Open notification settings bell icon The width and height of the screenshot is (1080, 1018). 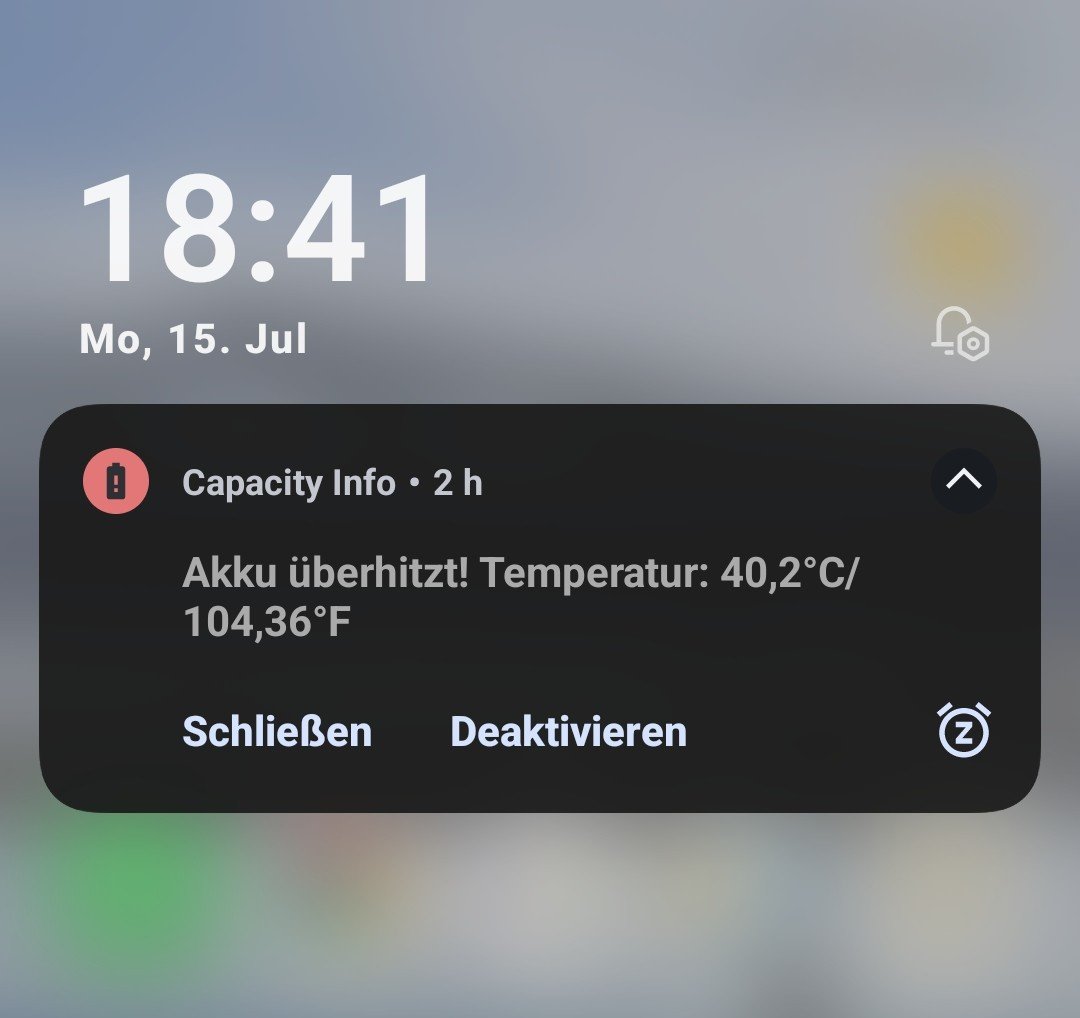coord(960,334)
